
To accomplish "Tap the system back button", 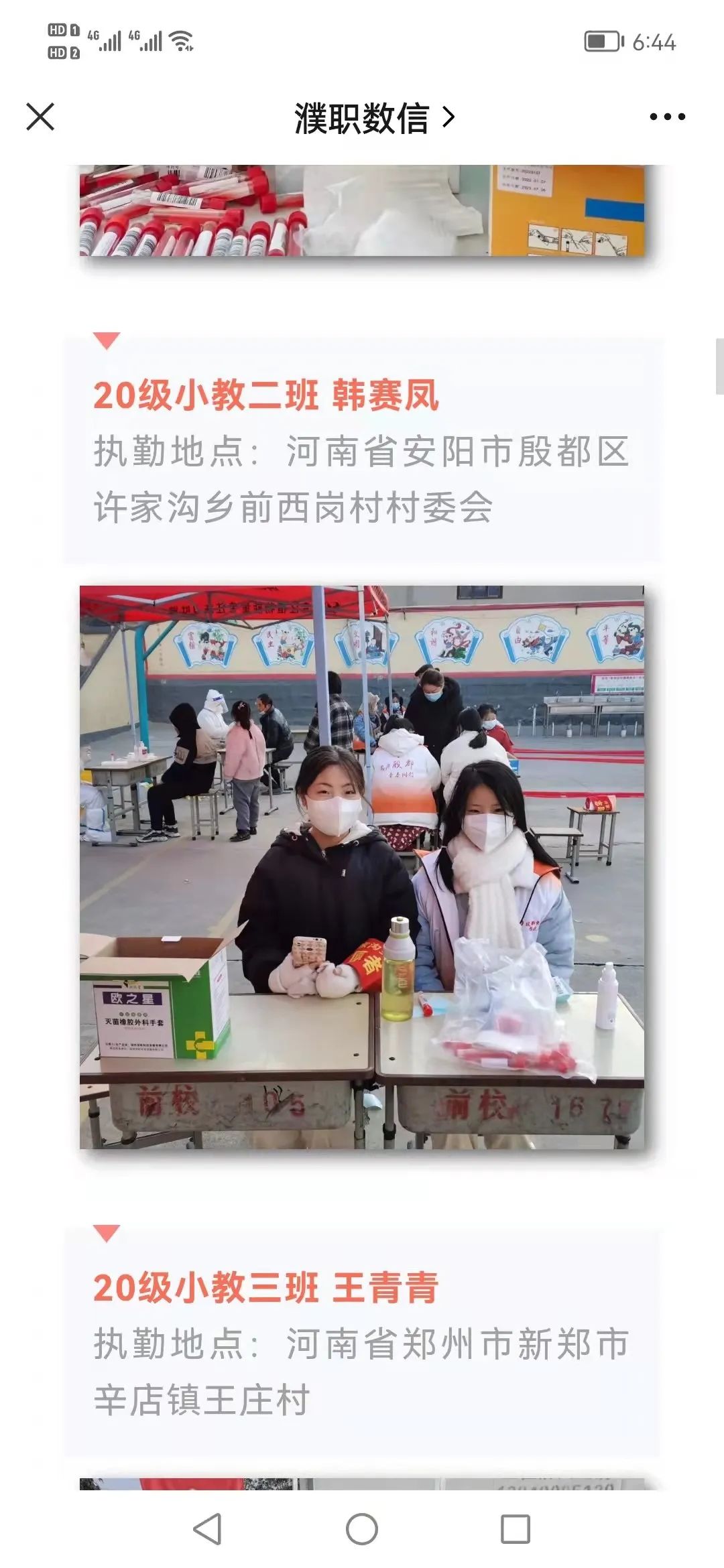I will [207, 1529].
